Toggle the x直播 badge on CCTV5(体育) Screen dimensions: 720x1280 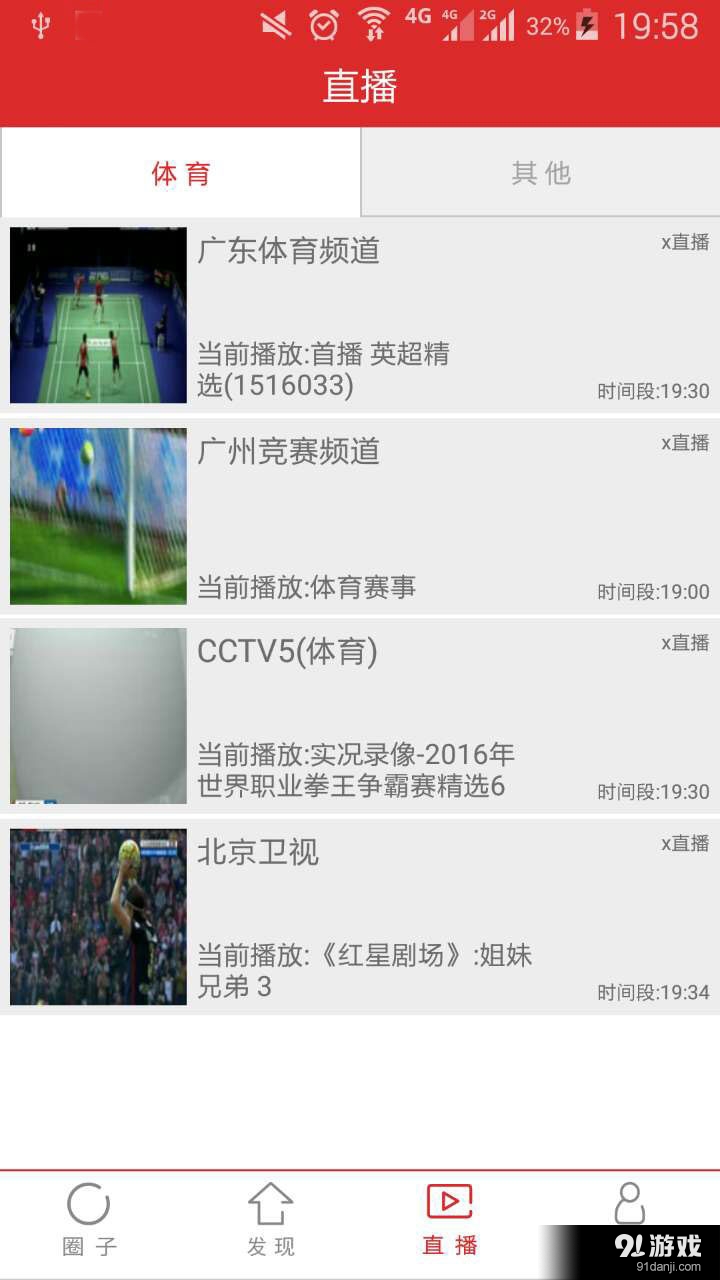pyautogui.click(x=683, y=644)
